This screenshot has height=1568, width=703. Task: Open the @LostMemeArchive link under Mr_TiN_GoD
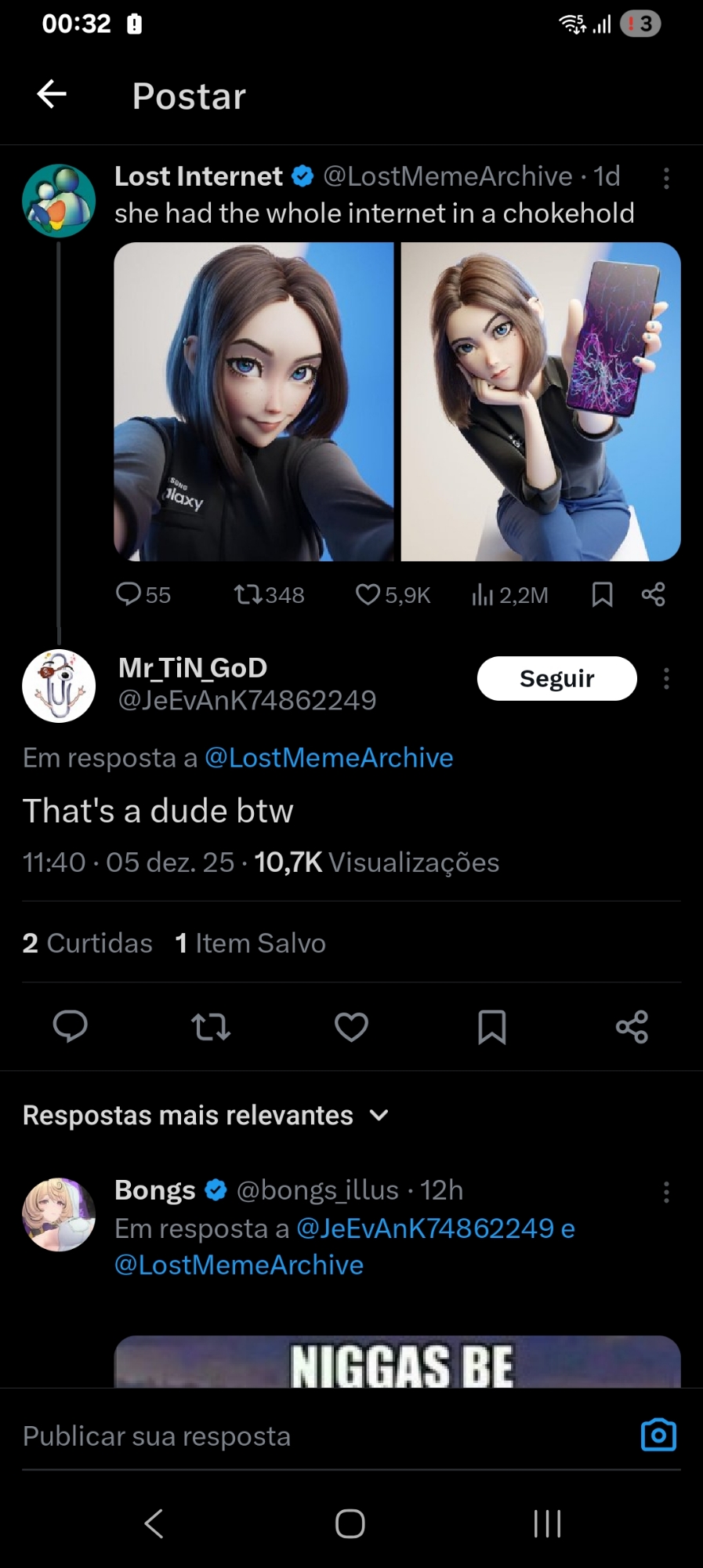(x=328, y=758)
